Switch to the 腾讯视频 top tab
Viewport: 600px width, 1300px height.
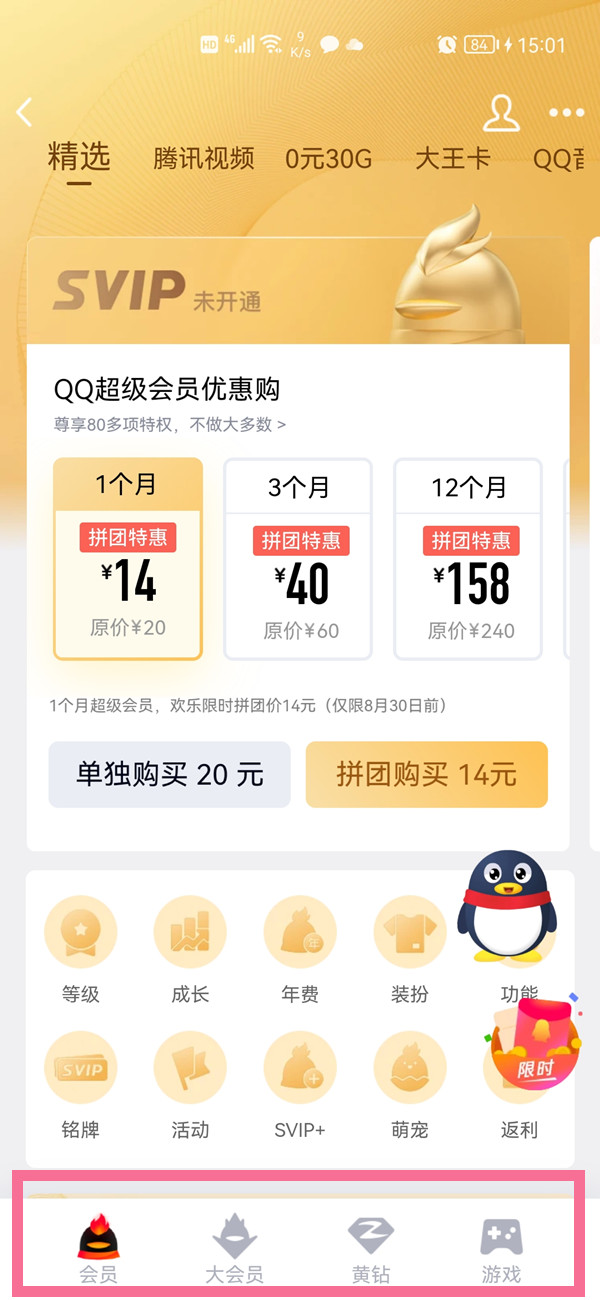[204, 159]
